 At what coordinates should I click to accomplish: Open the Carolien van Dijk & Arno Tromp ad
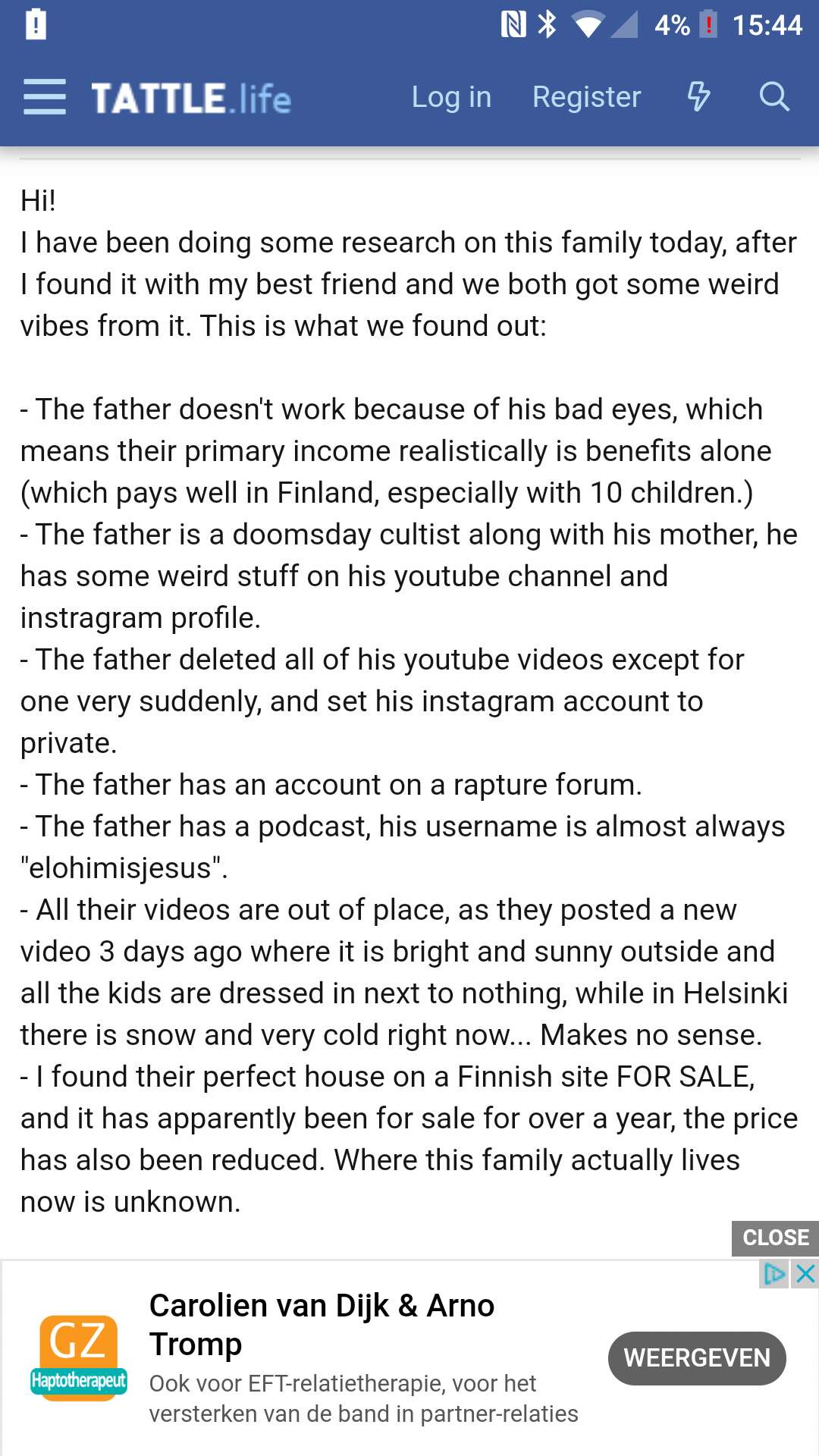pyautogui.click(x=322, y=1324)
